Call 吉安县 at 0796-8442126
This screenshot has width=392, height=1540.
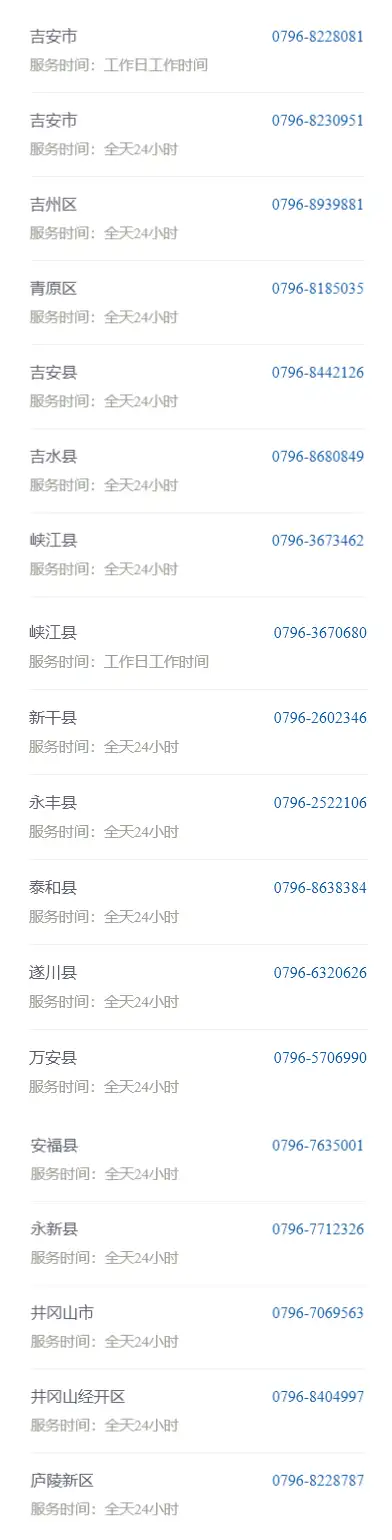click(x=318, y=373)
